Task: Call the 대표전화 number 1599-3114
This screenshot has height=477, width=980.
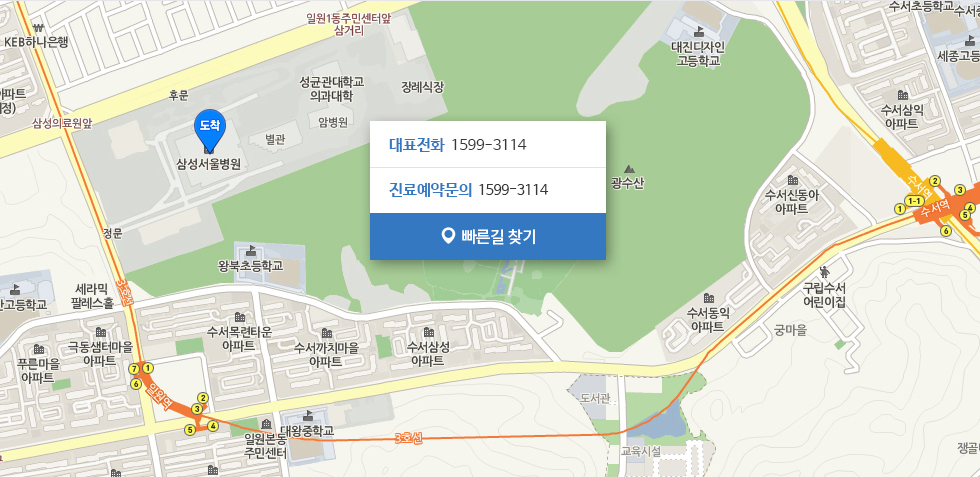Action: pyautogui.click(x=488, y=144)
